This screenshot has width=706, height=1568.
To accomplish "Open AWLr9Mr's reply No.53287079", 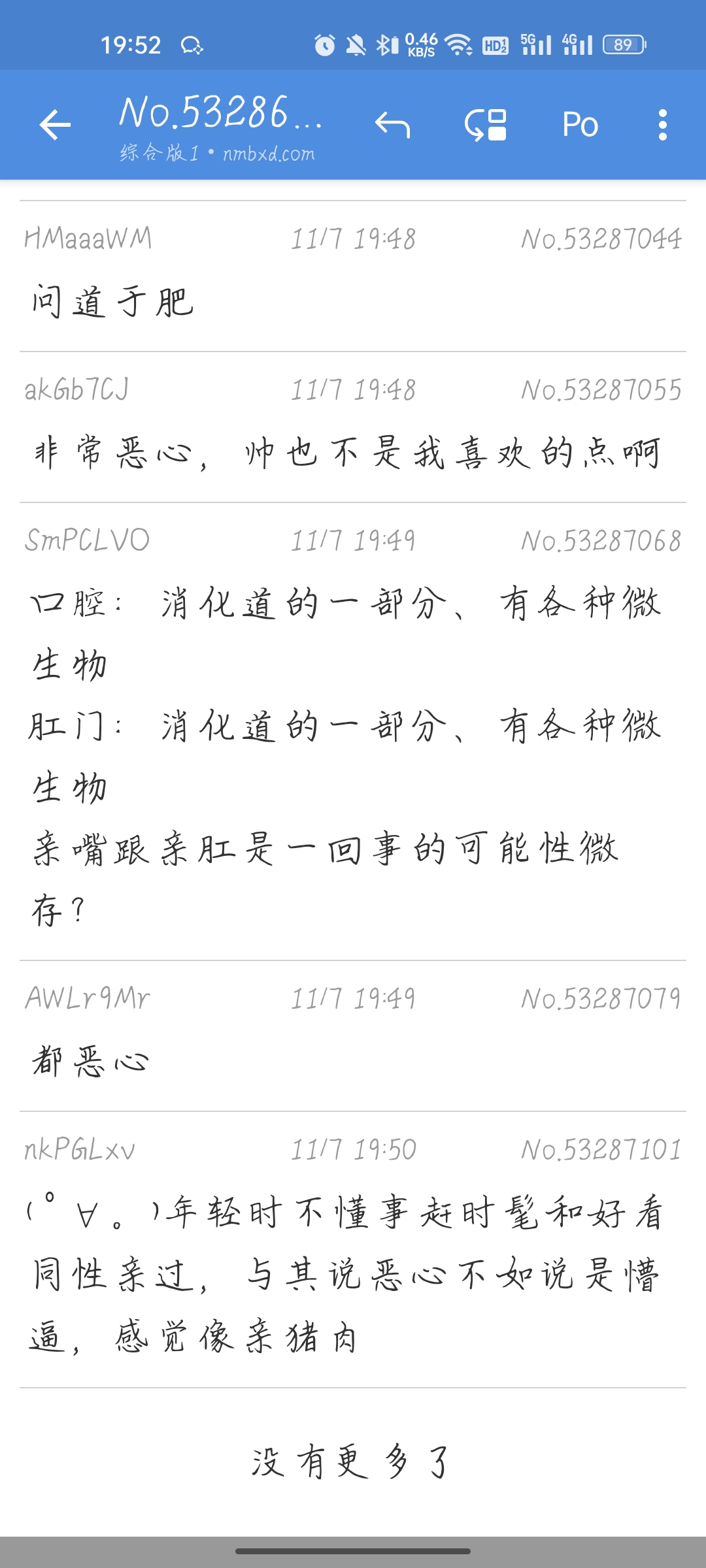I will click(353, 1036).
